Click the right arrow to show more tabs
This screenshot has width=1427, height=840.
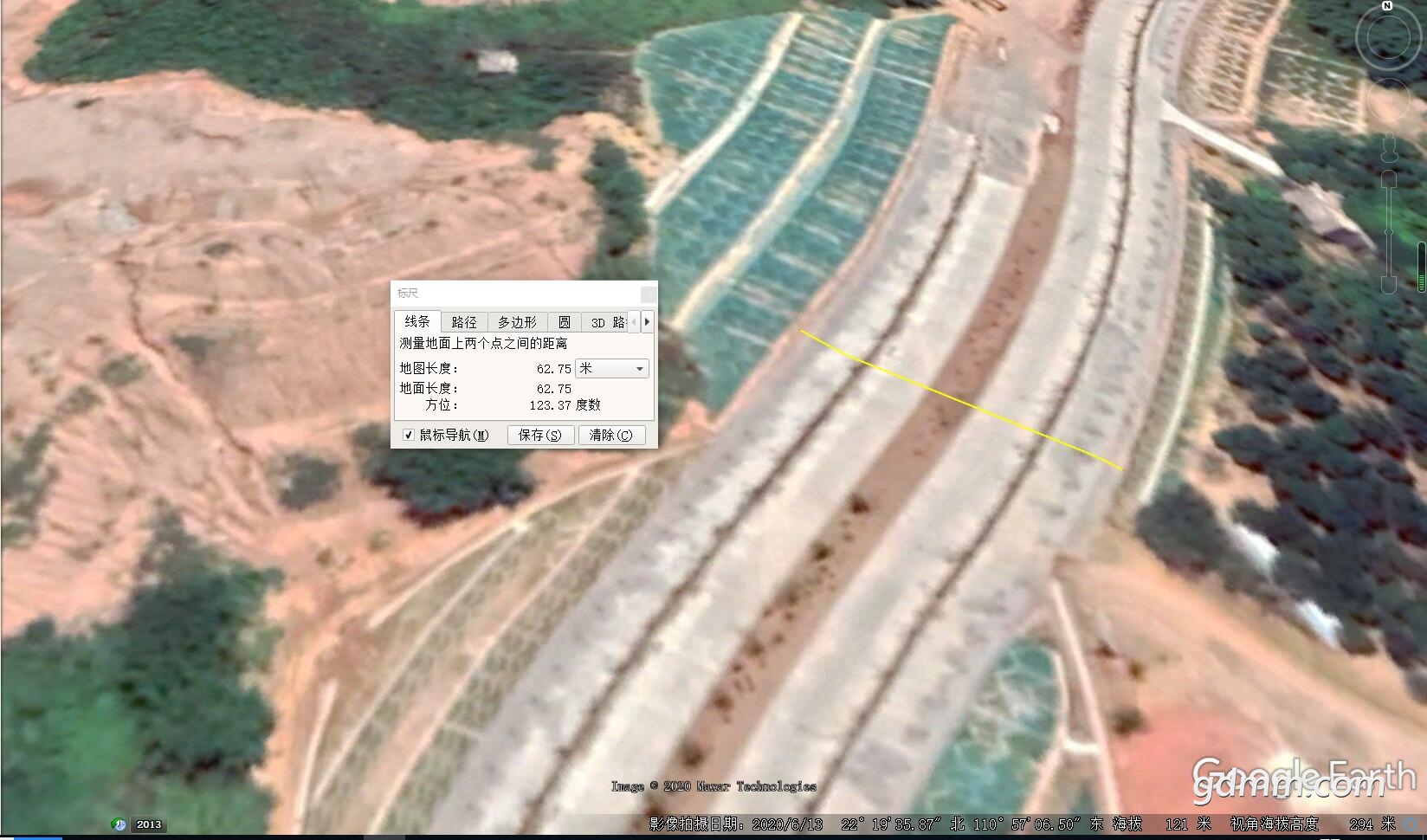[x=647, y=322]
